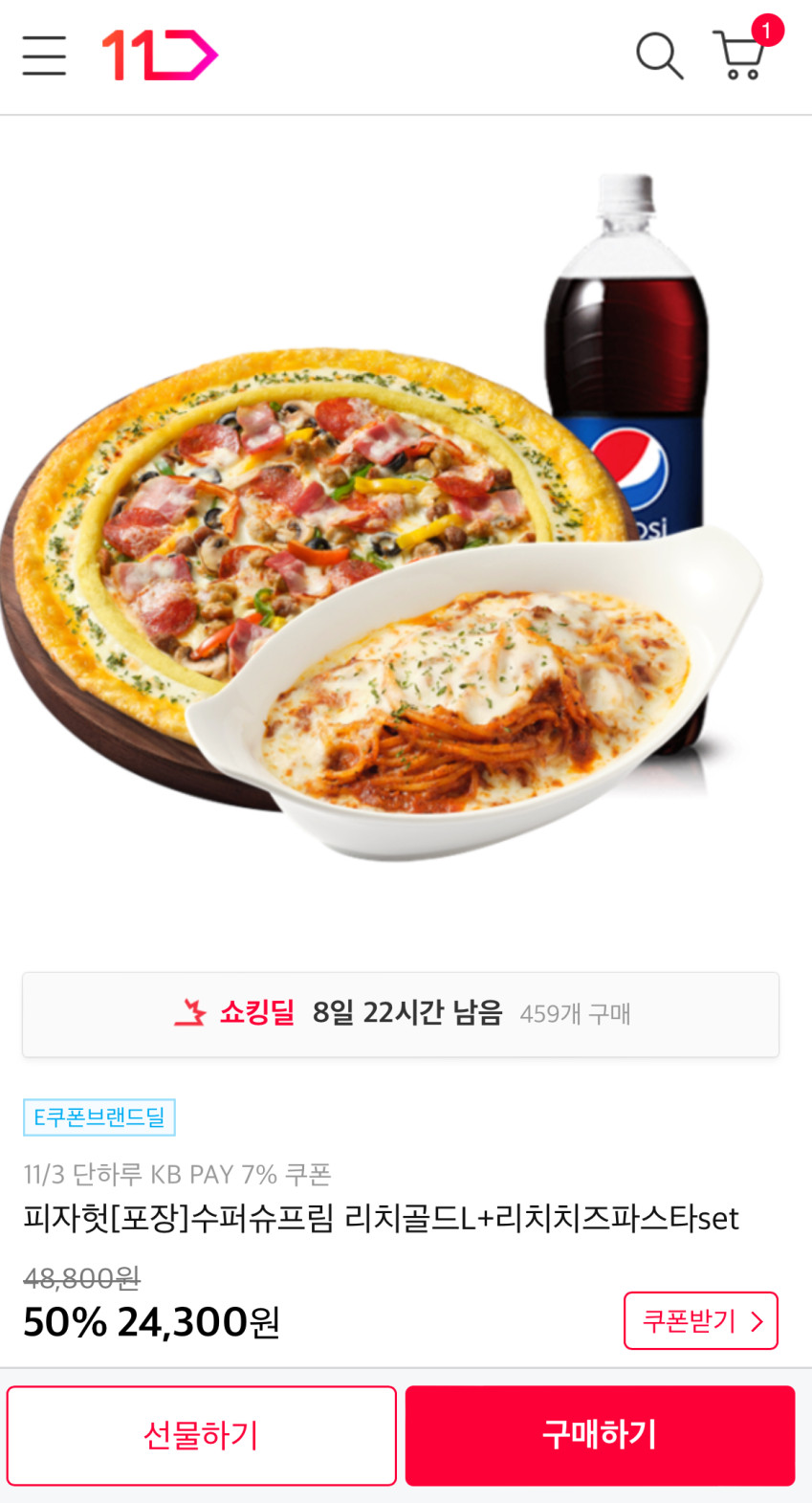Buy now with 구매하기
Viewport: 812px width, 1503px height.
(600, 1435)
